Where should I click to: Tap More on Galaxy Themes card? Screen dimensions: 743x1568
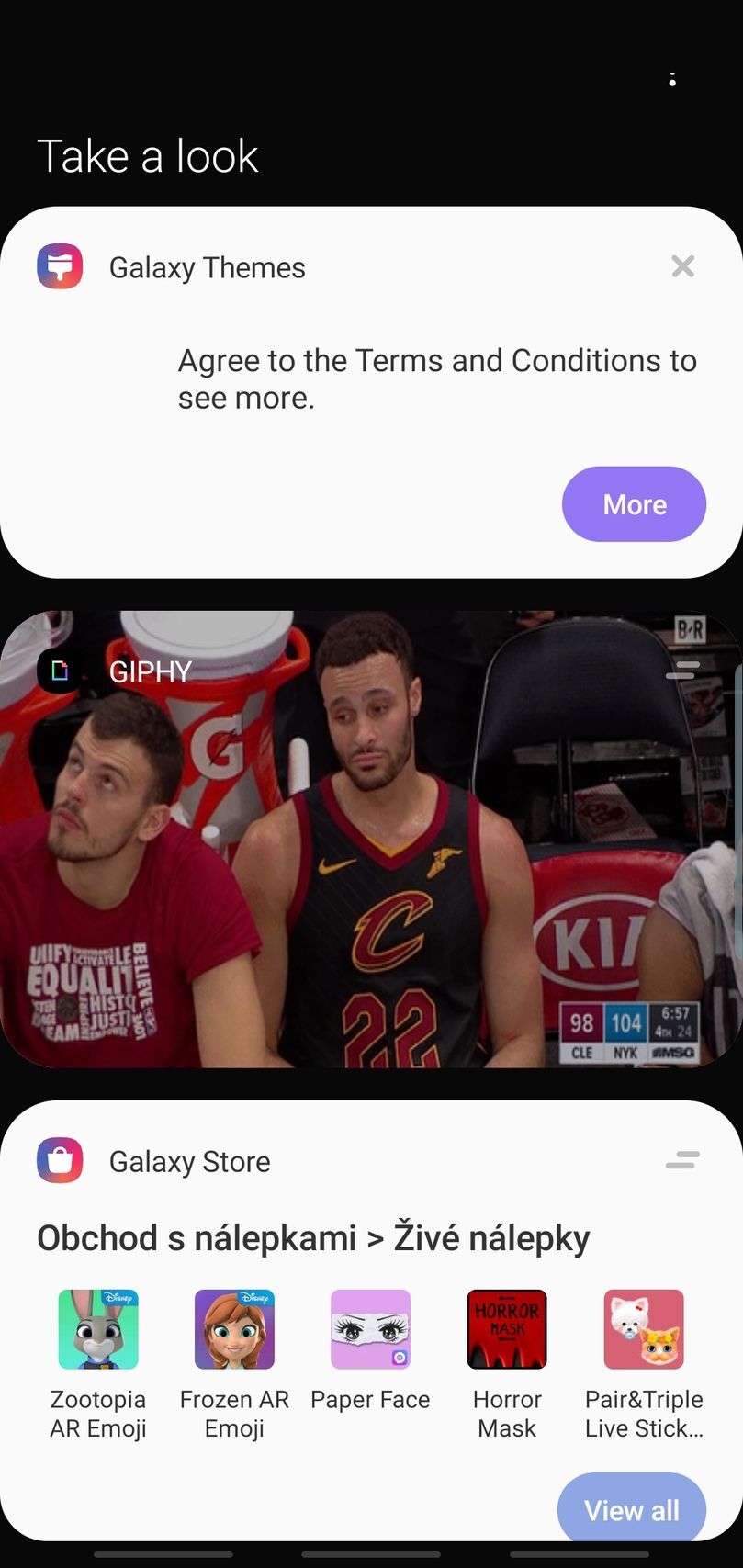pos(634,504)
